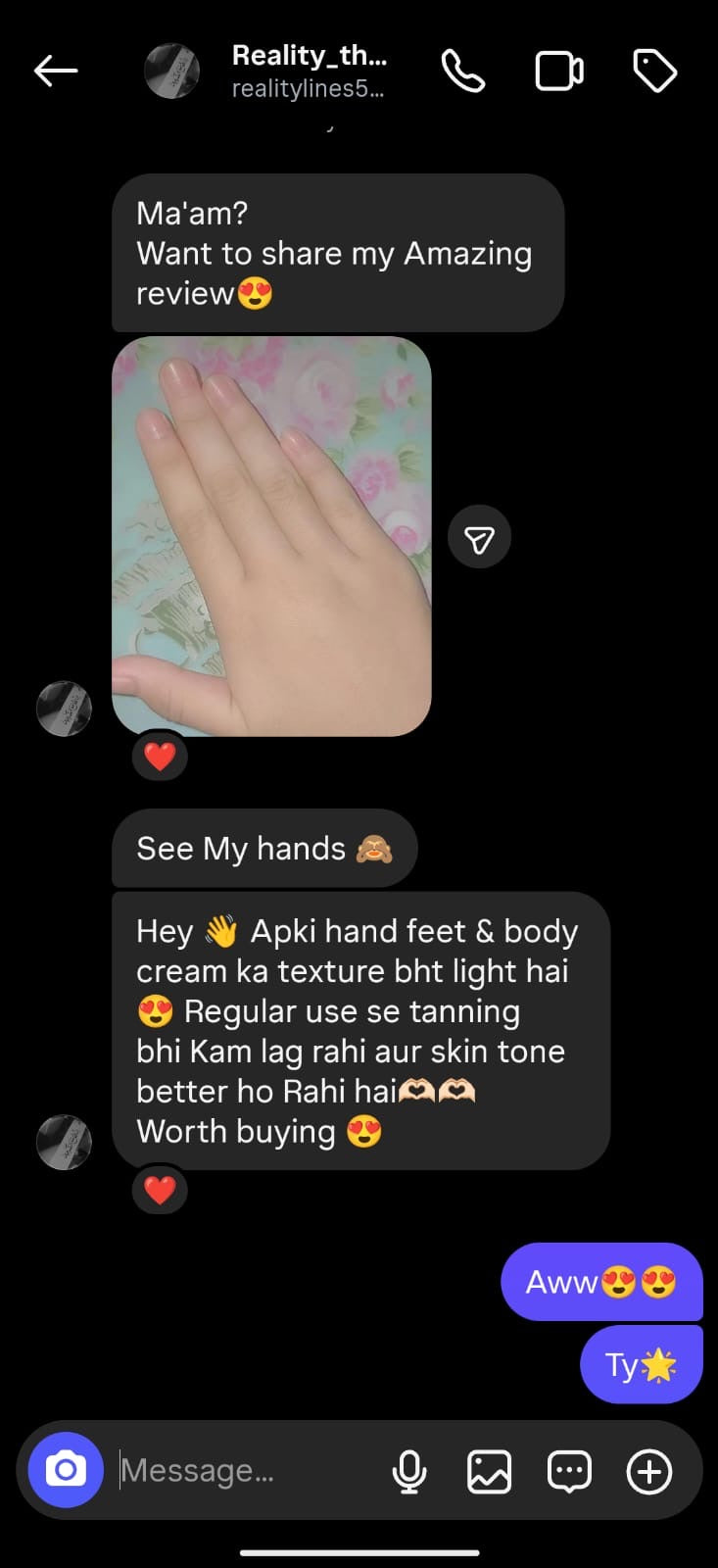The height and width of the screenshot is (1568, 718).
Task: Open the camera from the message bar
Action: pyautogui.click(x=66, y=1470)
